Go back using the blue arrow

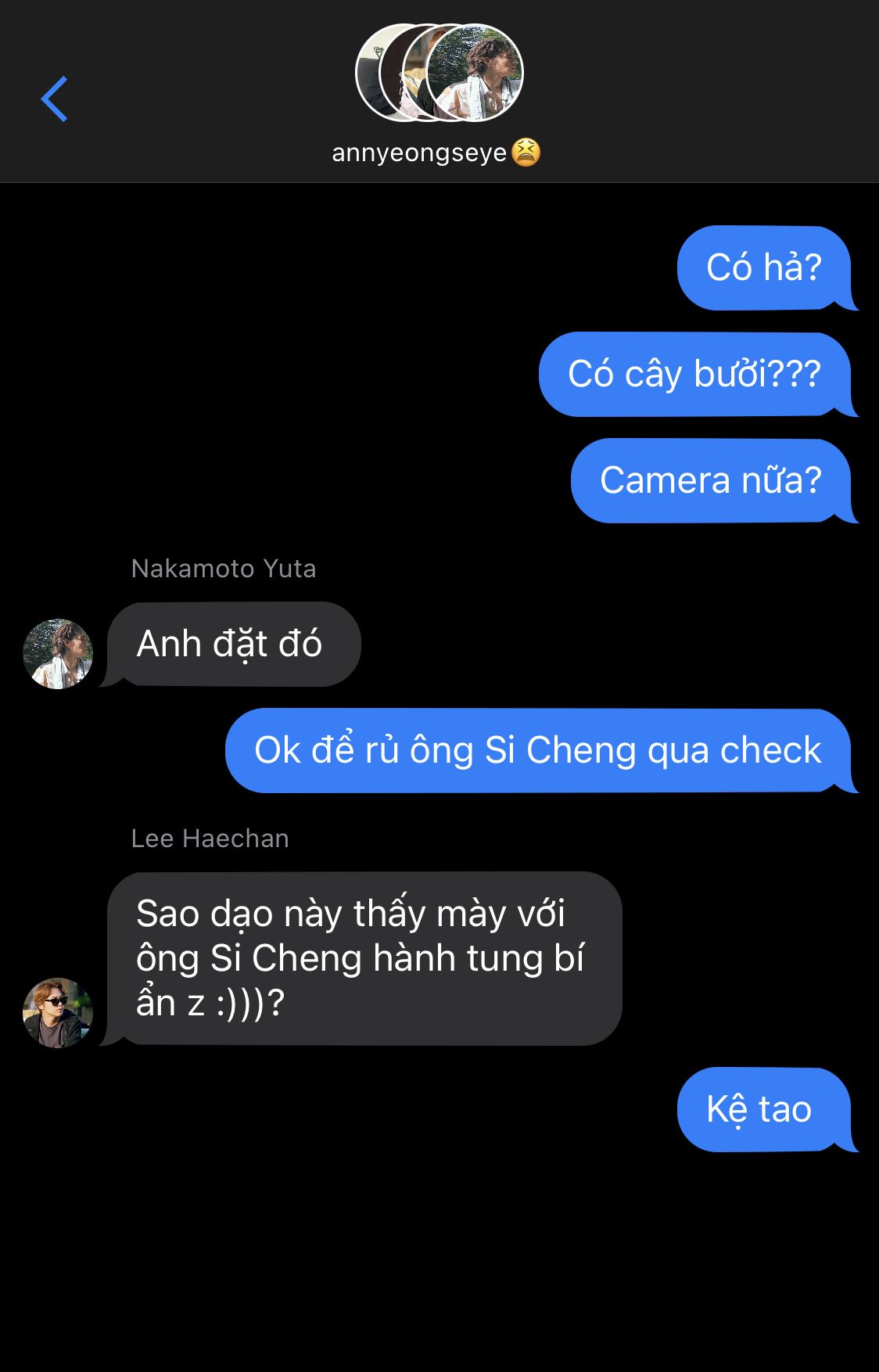(x=54, y=99)
